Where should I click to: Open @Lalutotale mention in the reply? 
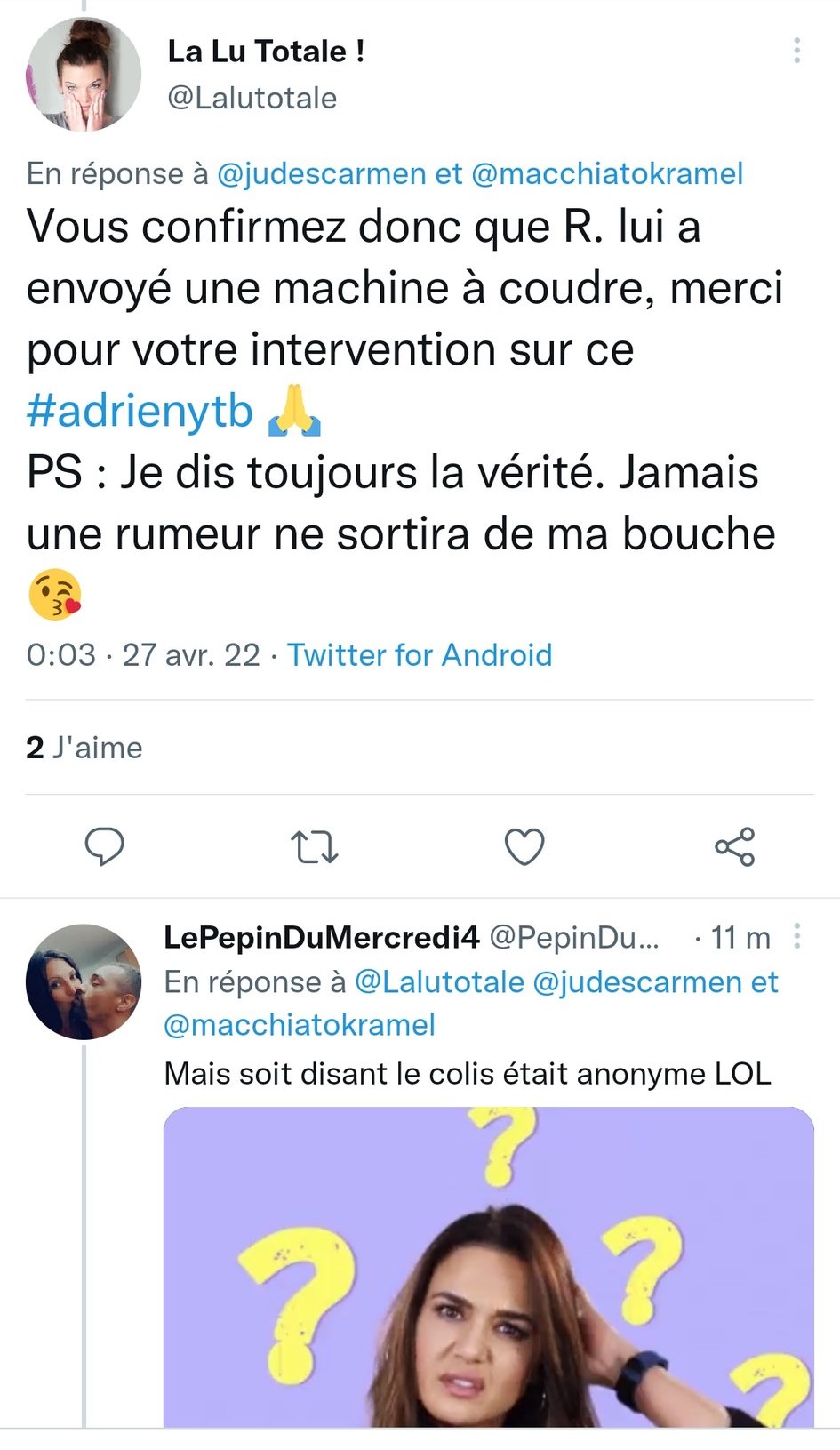(439, 982)
